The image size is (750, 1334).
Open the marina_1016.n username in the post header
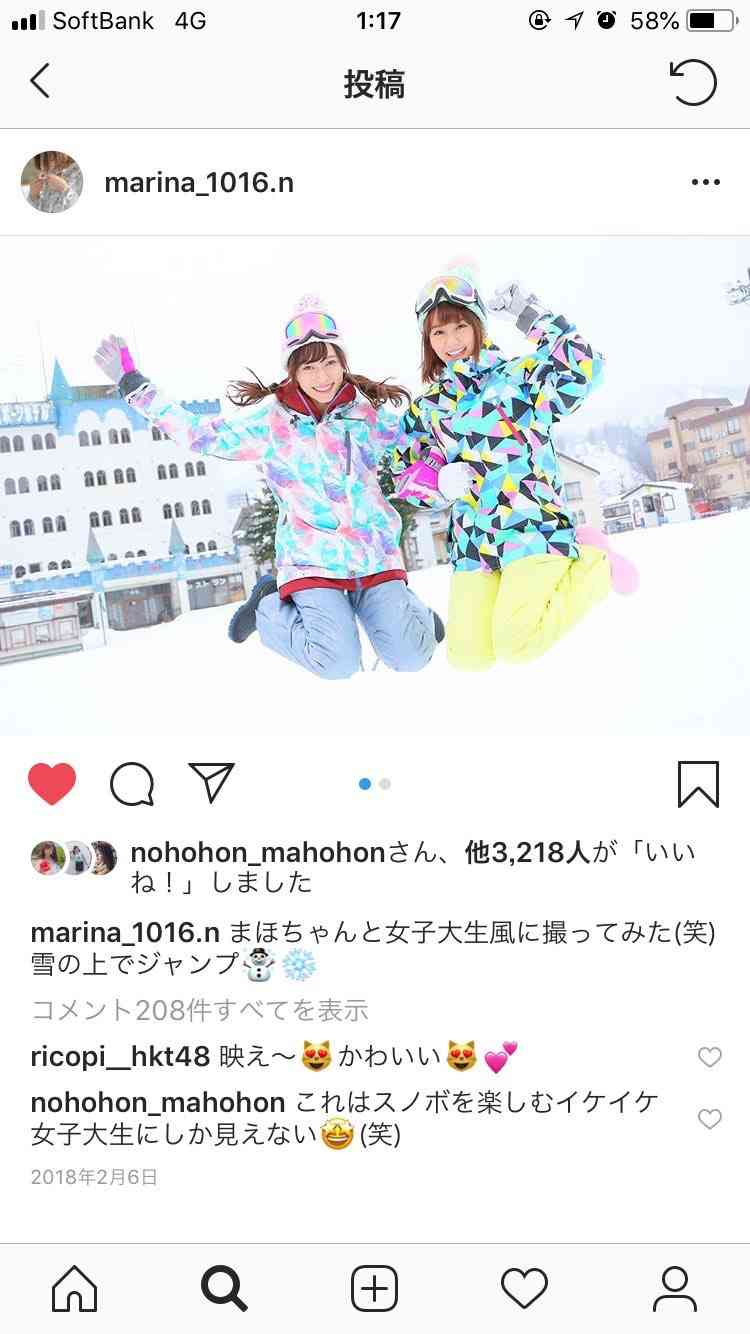coord(199,182)
